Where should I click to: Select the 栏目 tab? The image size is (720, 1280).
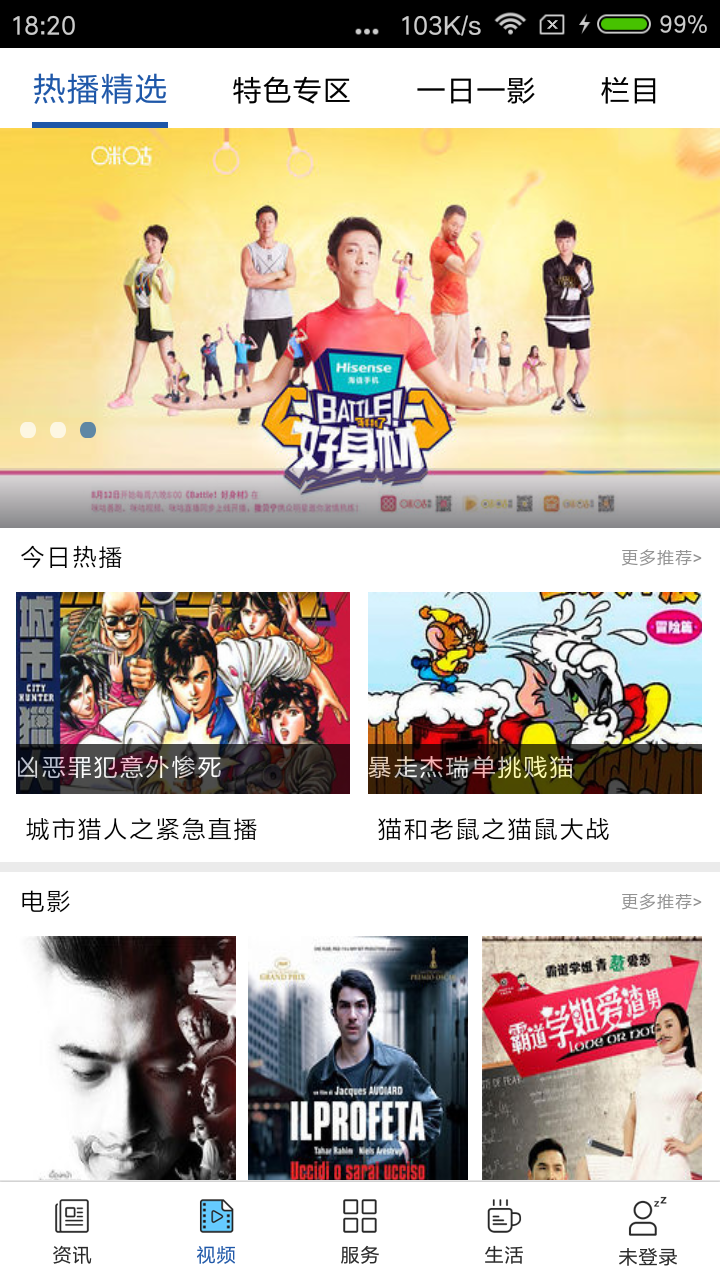pyautogui.click(x=629, y=91)
